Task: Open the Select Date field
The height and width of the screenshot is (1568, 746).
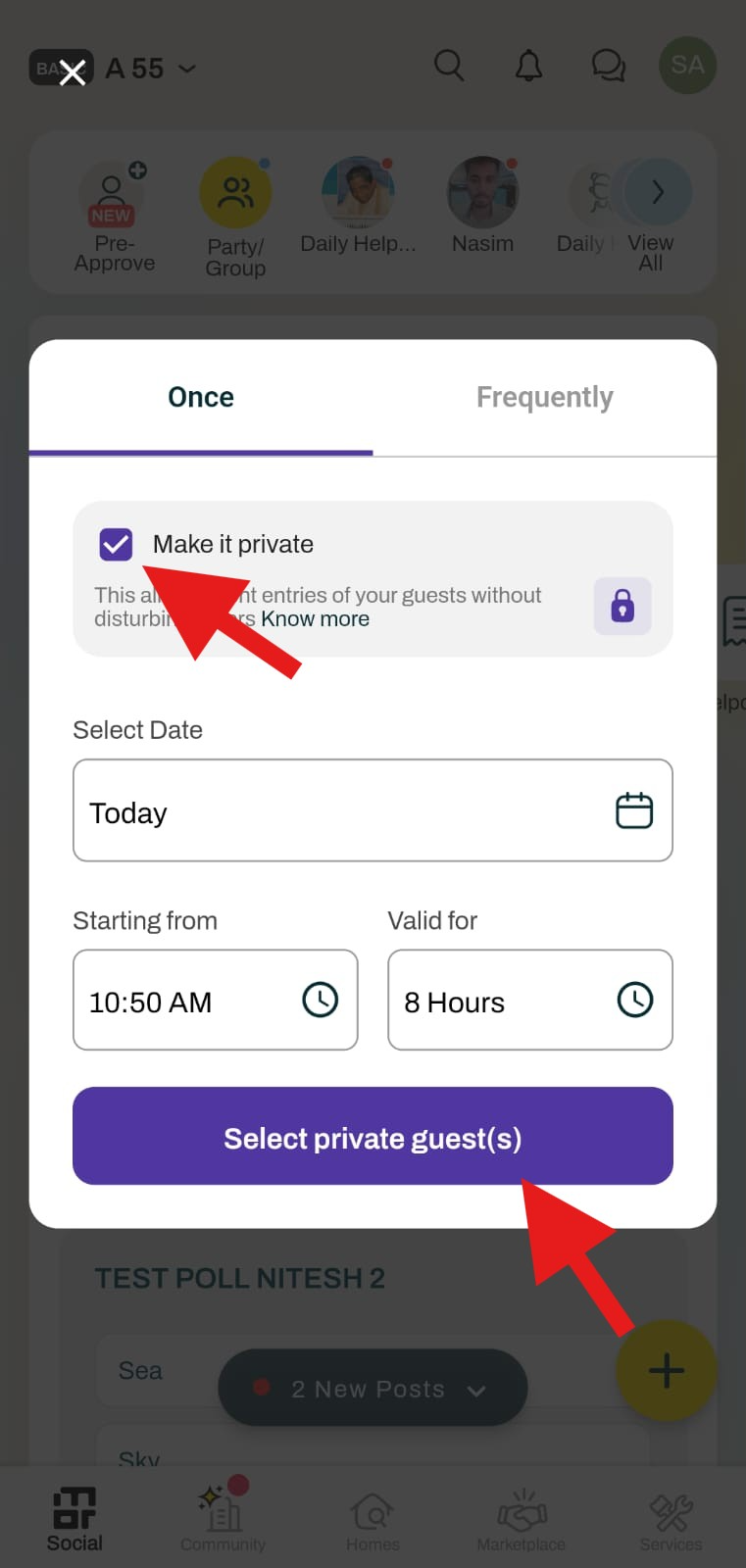Action: point(373,810)
